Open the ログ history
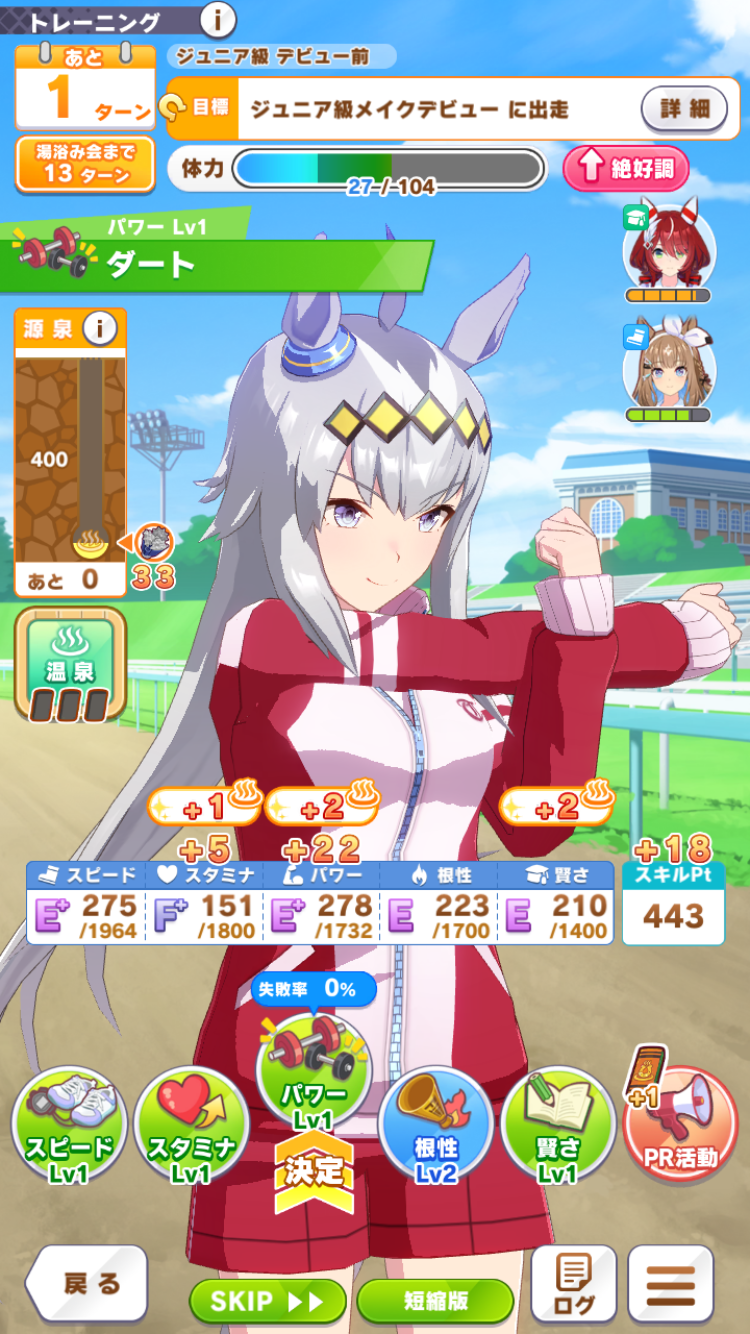The image size is (750, 1334). (573, 1284)
